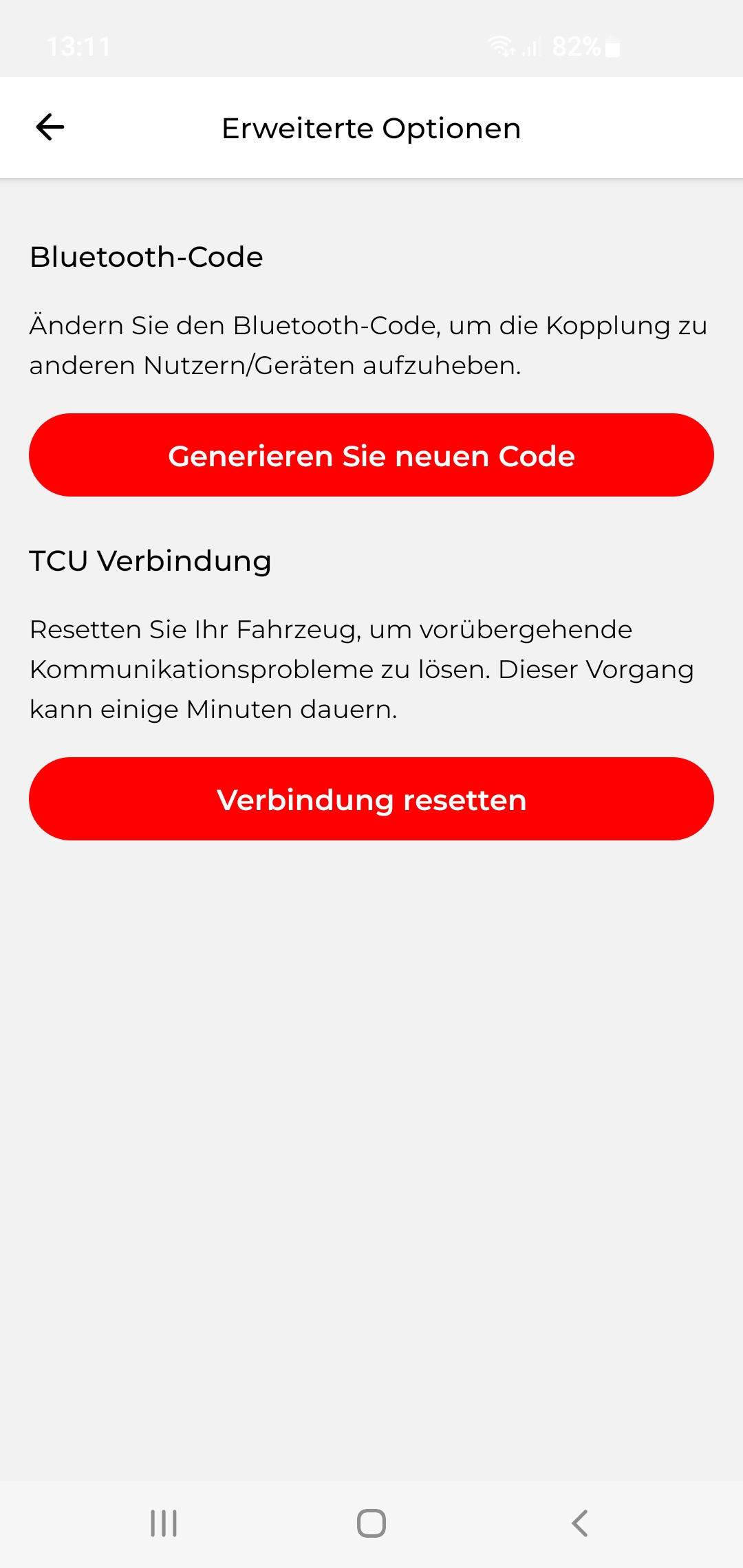Viewport: 743px width, 1568px height.
Task: Open recent apps from navigation bar
Action: pyautogui.click(x=164, y=1523)
